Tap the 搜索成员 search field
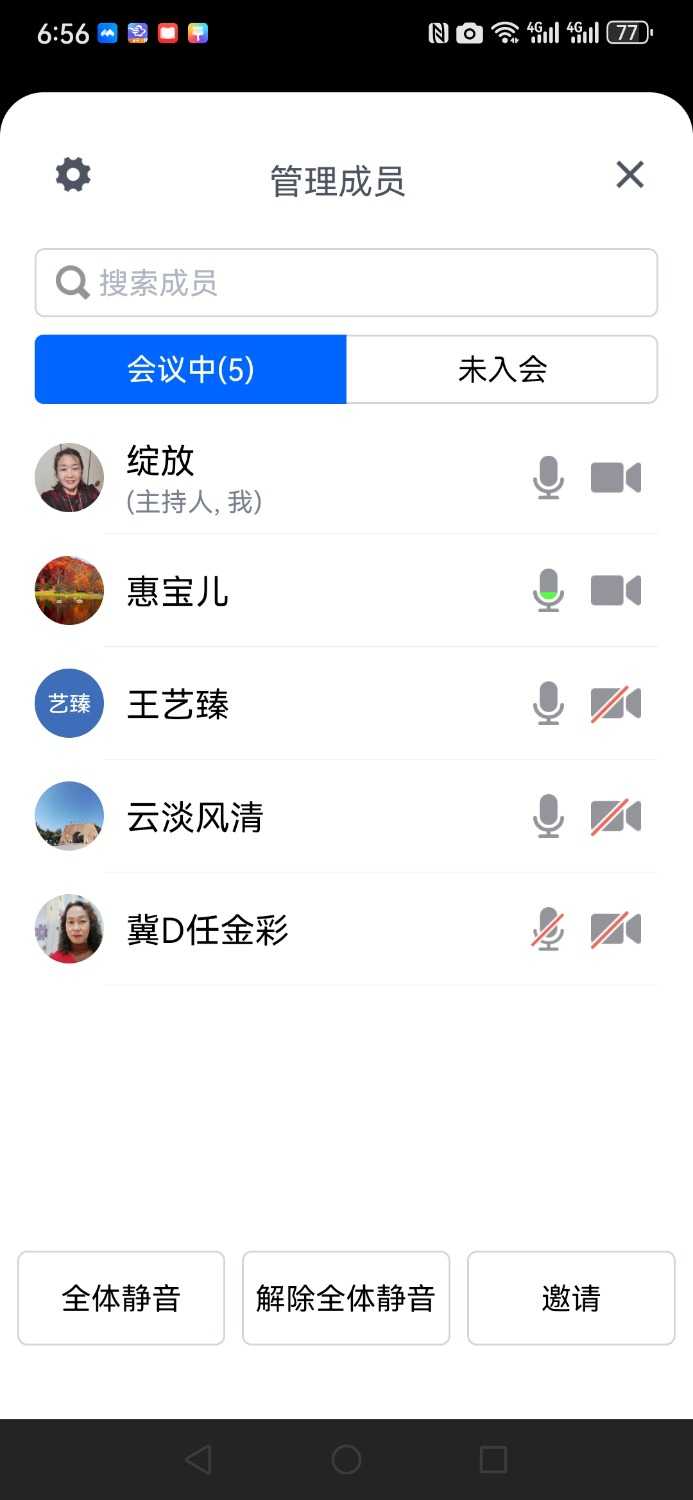 pyautogui.click(x=346, y=283)
